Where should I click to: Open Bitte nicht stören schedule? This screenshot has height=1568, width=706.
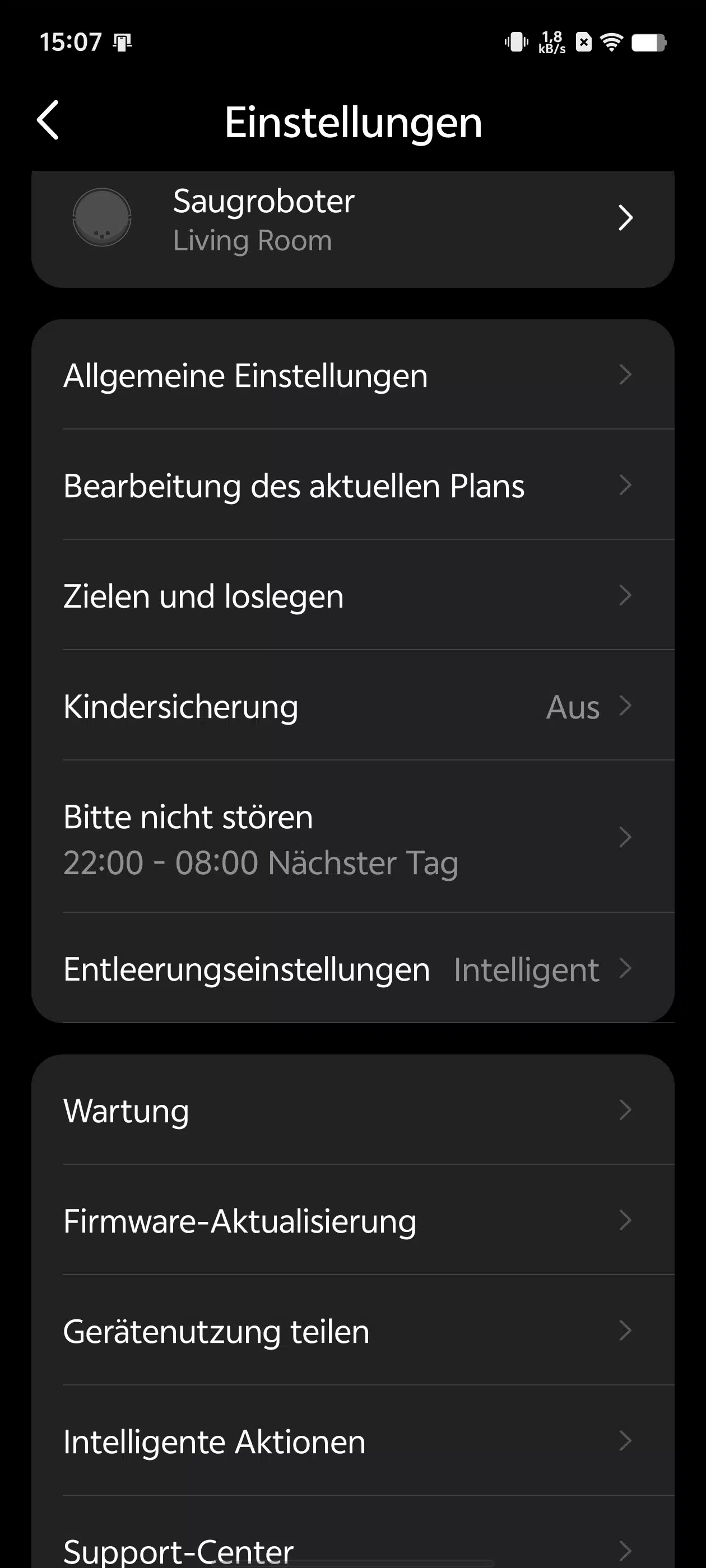(x=352, y=836)
